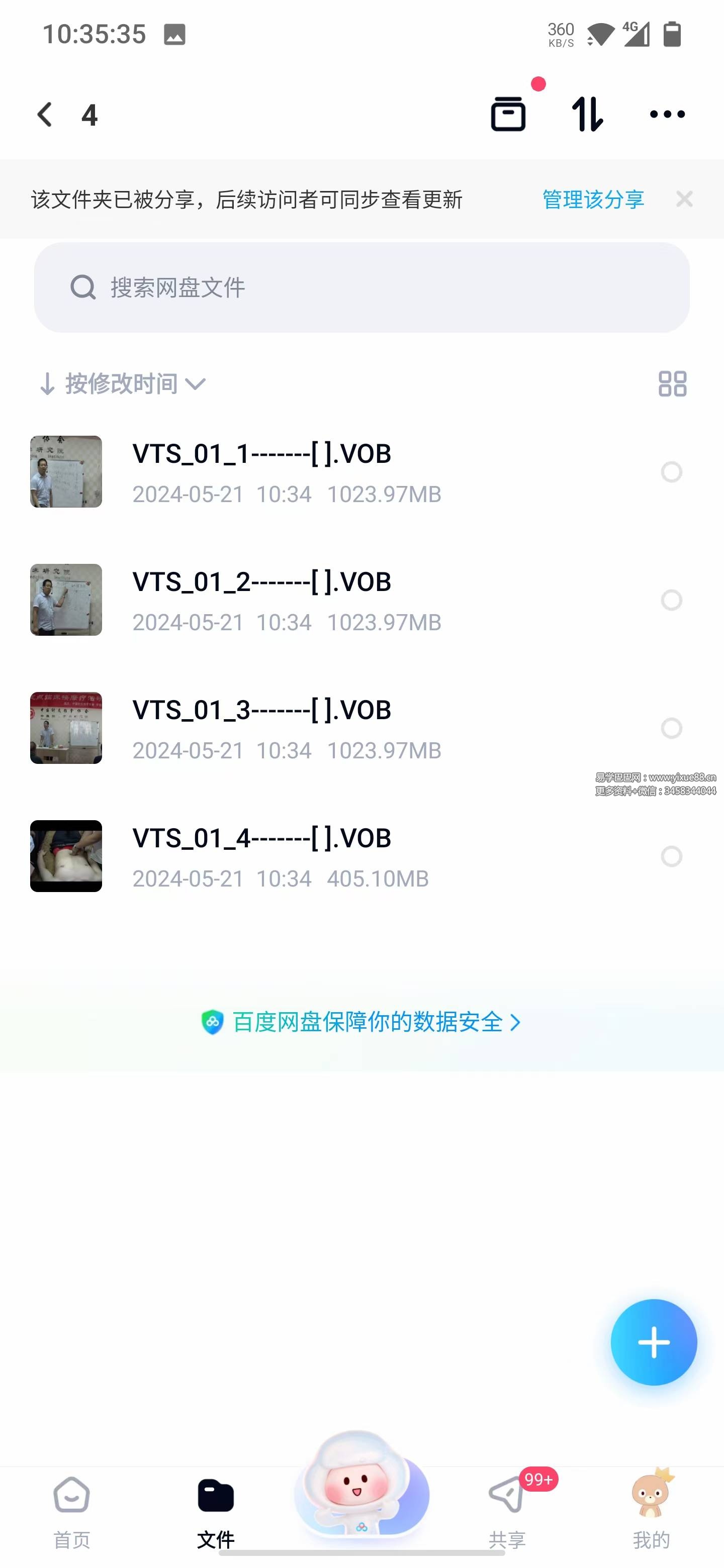
Task: Select the VTS_01_2 file checkbox
Action: tap(672, 600)
